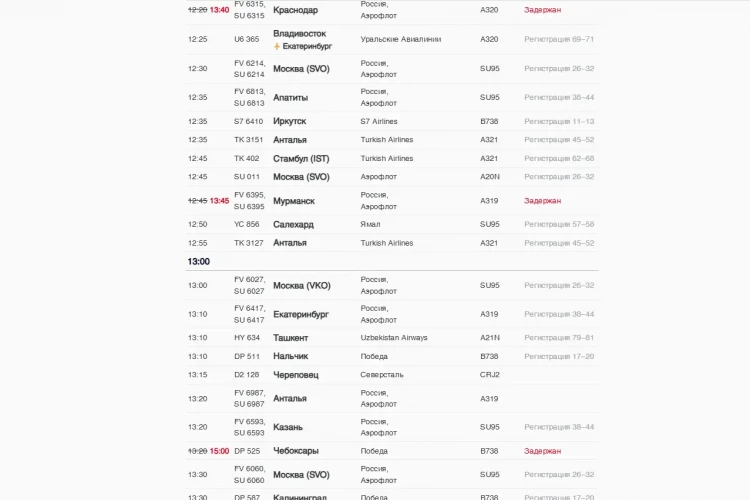
Task: View Екатеринбург flight FV 6417
Action: click(392, 314)
